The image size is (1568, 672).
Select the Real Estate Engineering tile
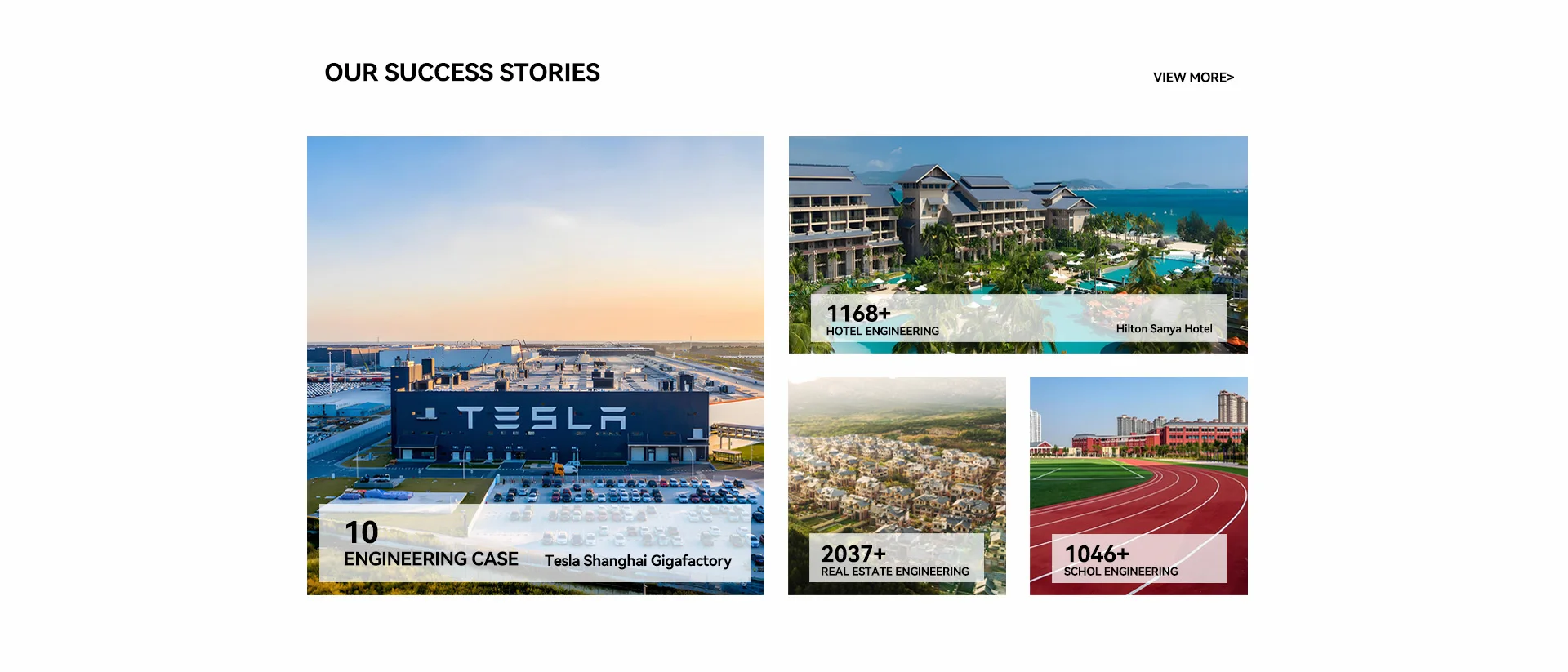[897, 486]
